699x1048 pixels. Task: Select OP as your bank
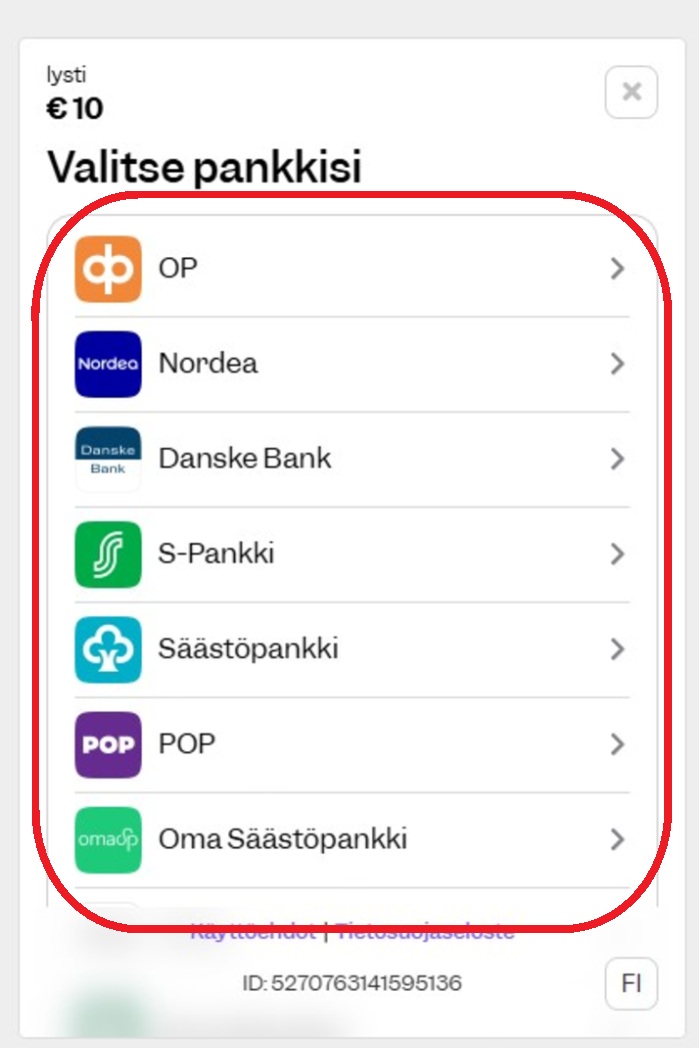[x=352, y=269]
